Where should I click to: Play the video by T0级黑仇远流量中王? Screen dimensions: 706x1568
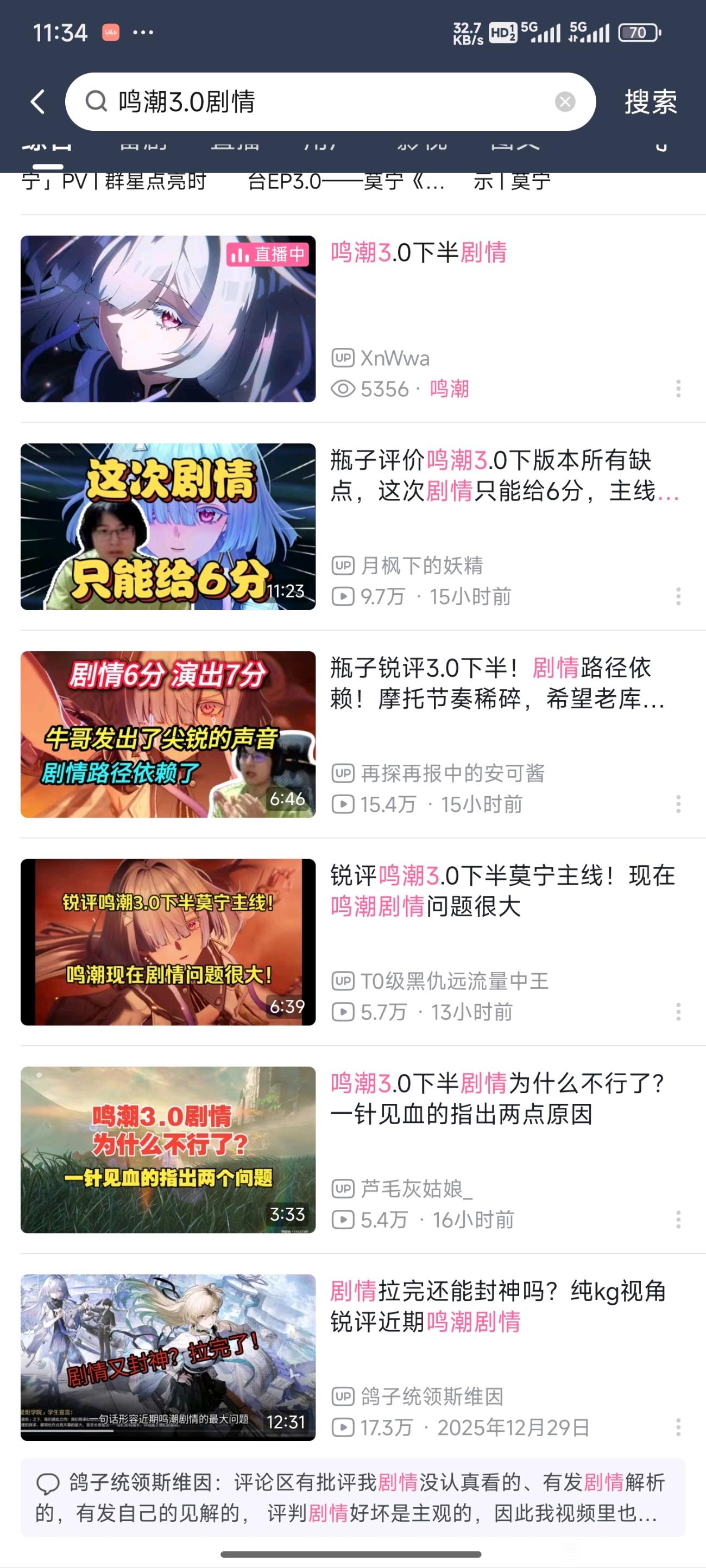[168, 942]
